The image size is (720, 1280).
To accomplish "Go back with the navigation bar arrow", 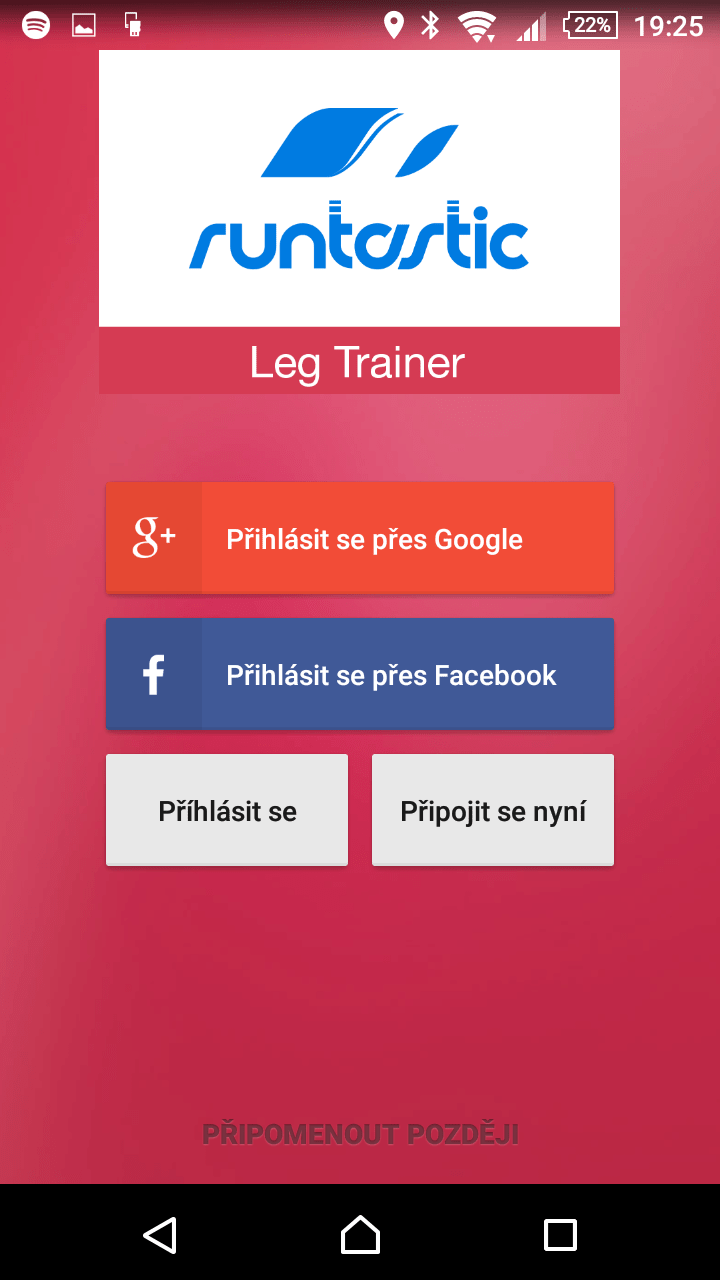I will click(x=160, y=1235).
